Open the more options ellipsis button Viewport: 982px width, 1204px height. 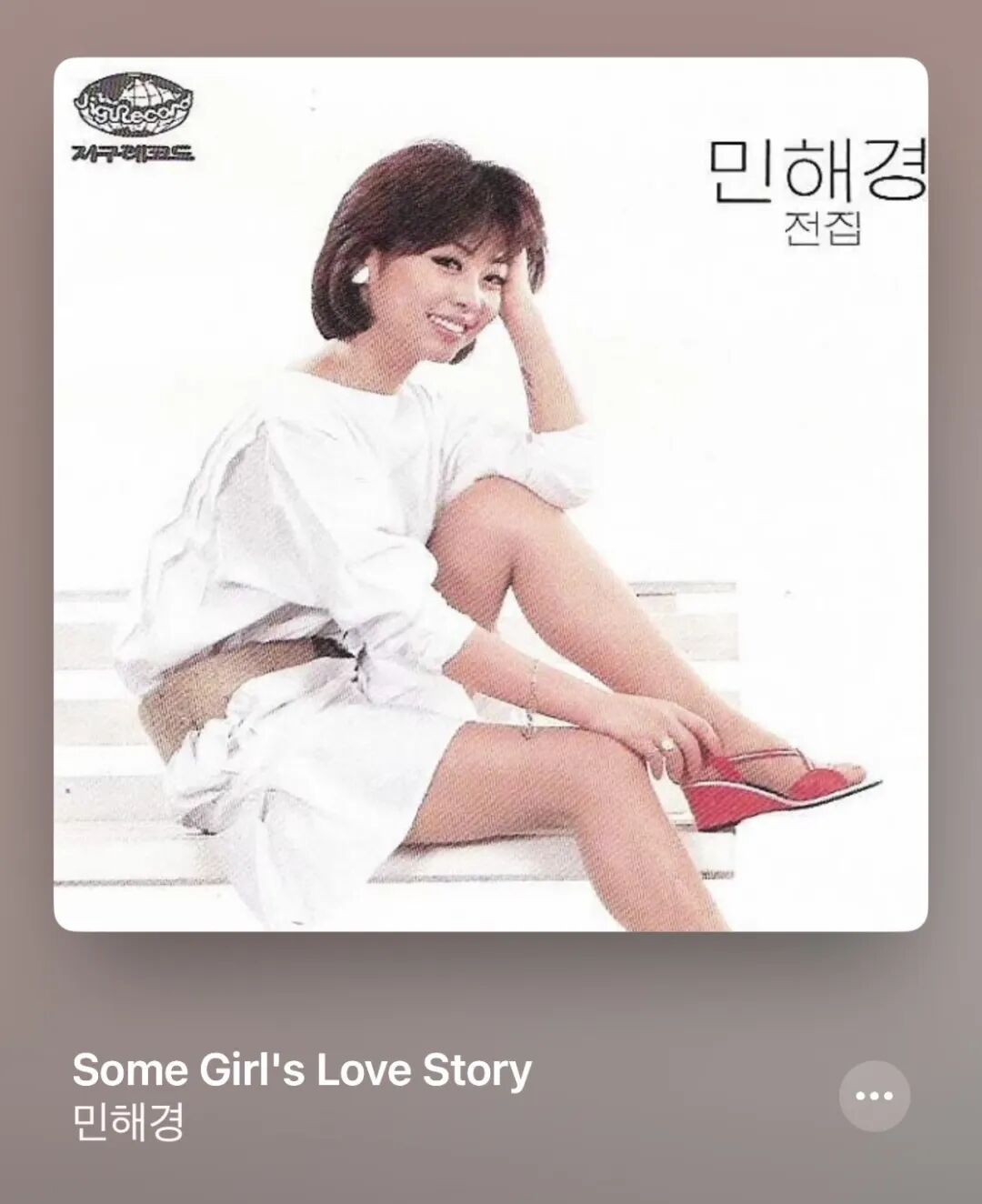(x=874, y=1096)
